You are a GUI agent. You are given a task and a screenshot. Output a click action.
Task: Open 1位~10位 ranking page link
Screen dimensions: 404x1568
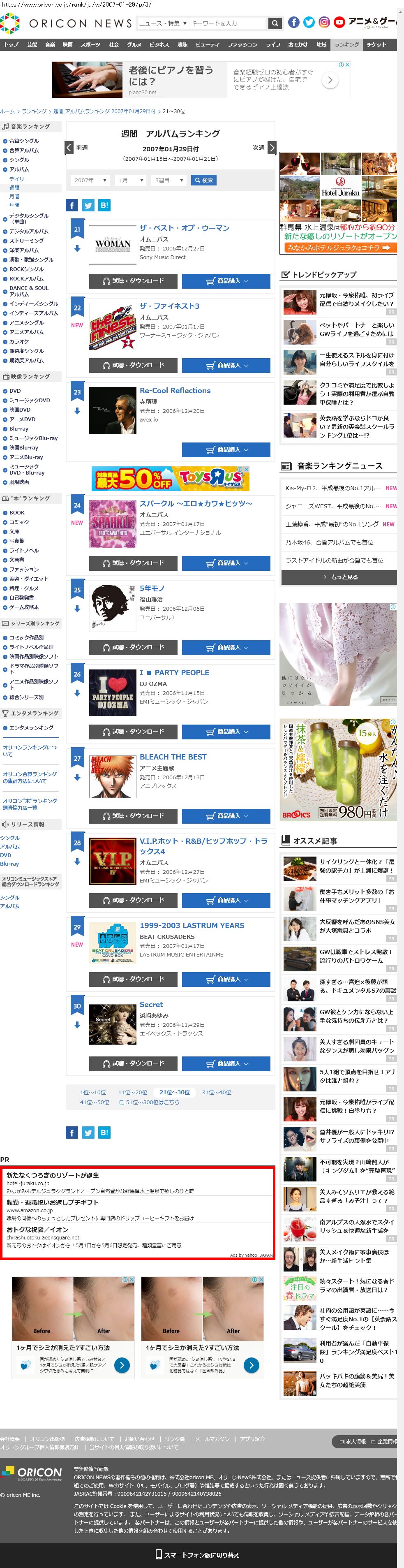coord(92,1092)
